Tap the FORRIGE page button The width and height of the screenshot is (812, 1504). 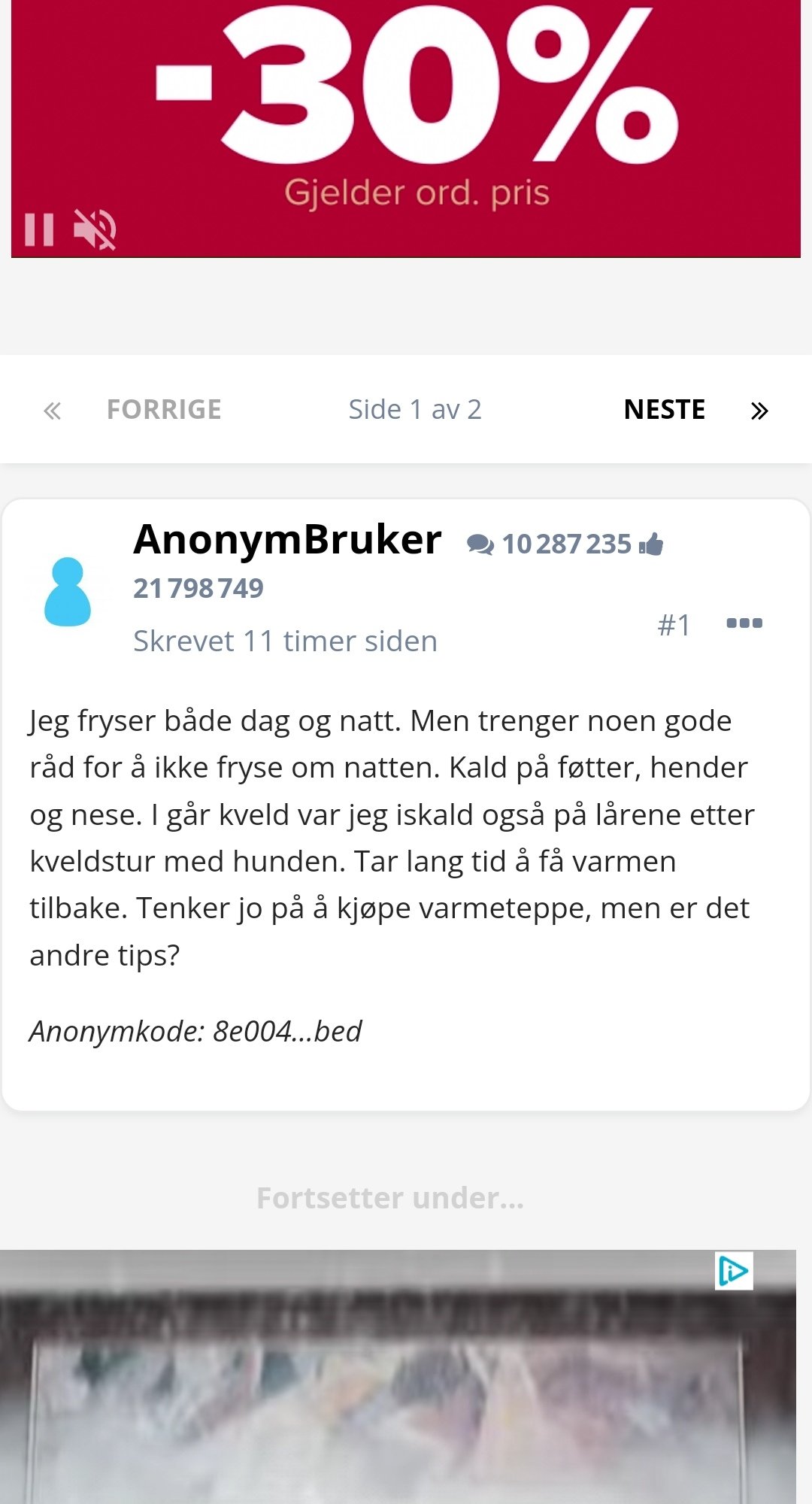pos(132,410)
